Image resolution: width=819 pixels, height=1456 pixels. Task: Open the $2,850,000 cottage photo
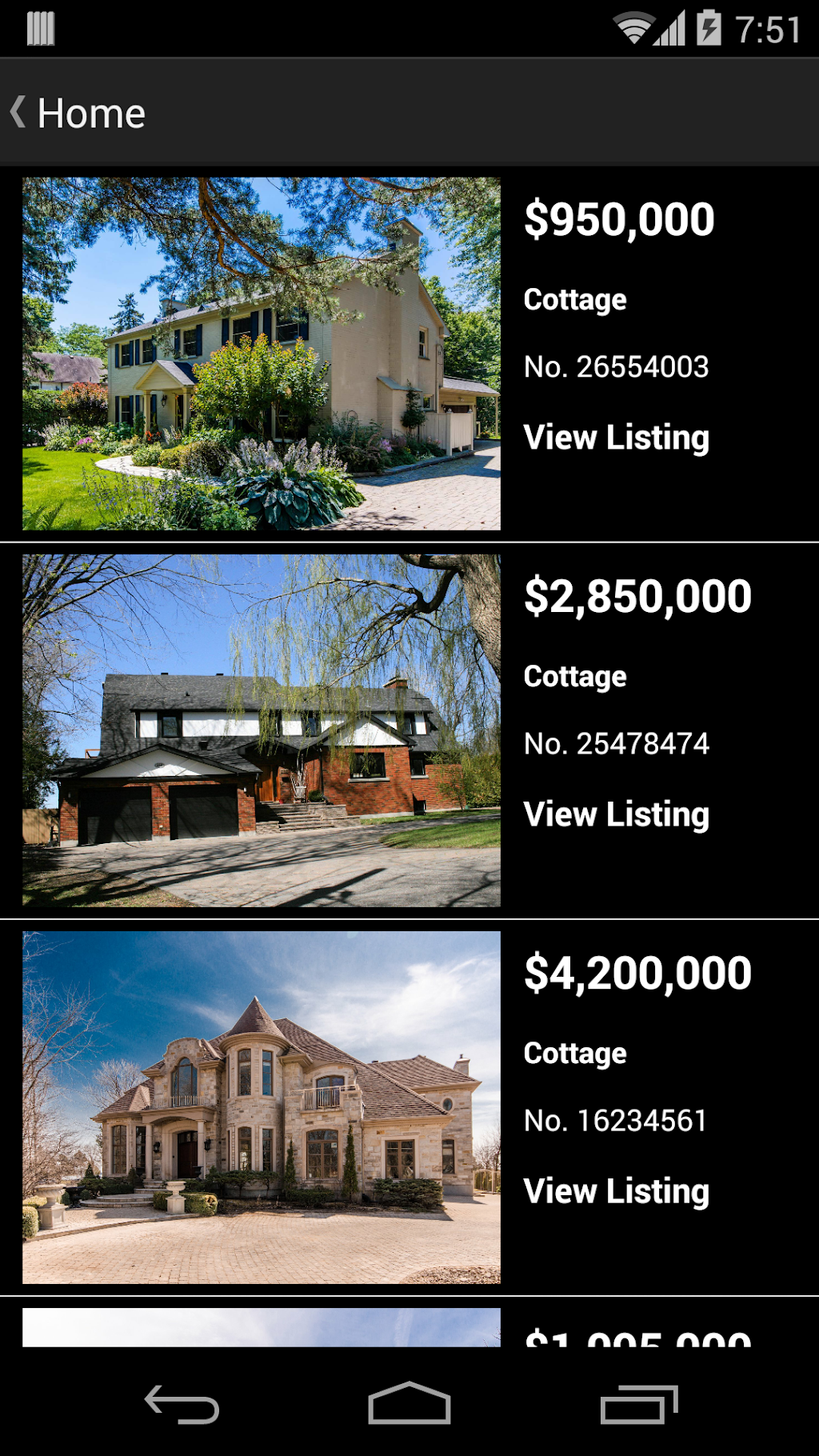pos(262,730)
